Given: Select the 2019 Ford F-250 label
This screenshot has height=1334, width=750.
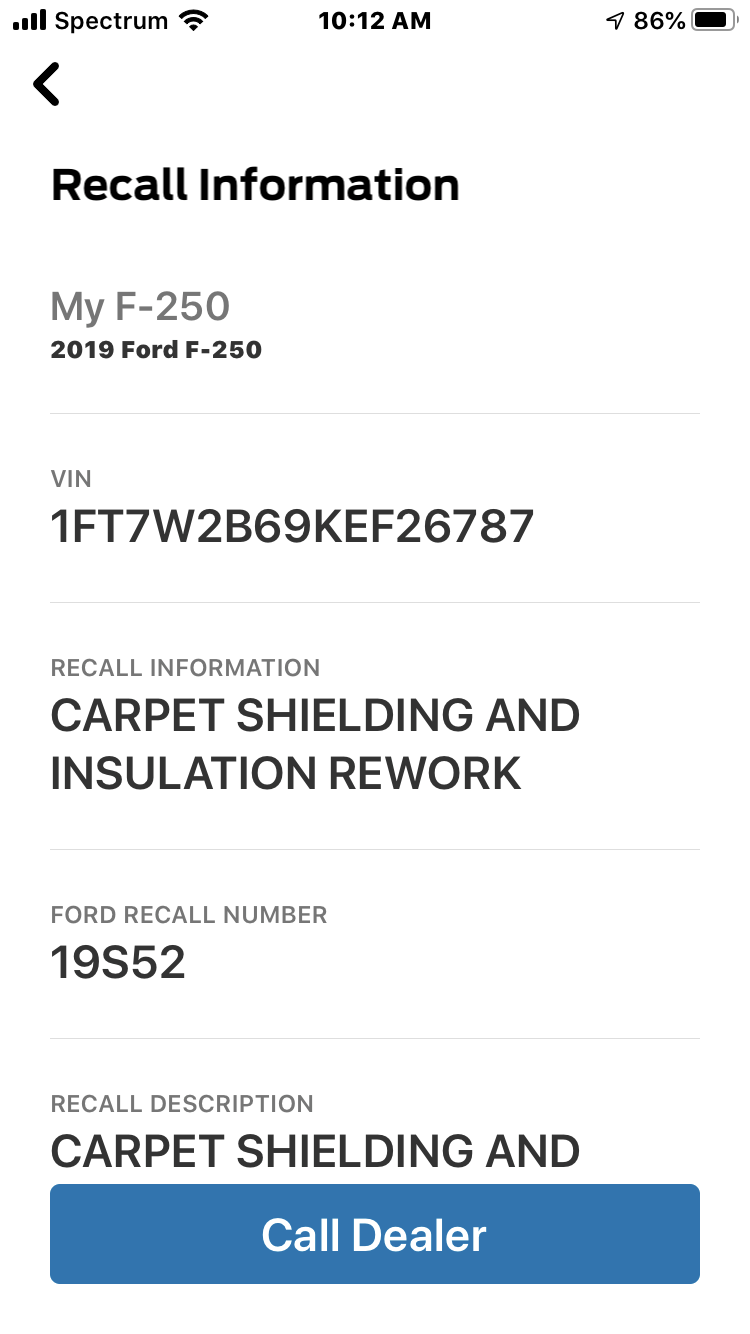Looking at the screenshot, I should click(155, 349).
